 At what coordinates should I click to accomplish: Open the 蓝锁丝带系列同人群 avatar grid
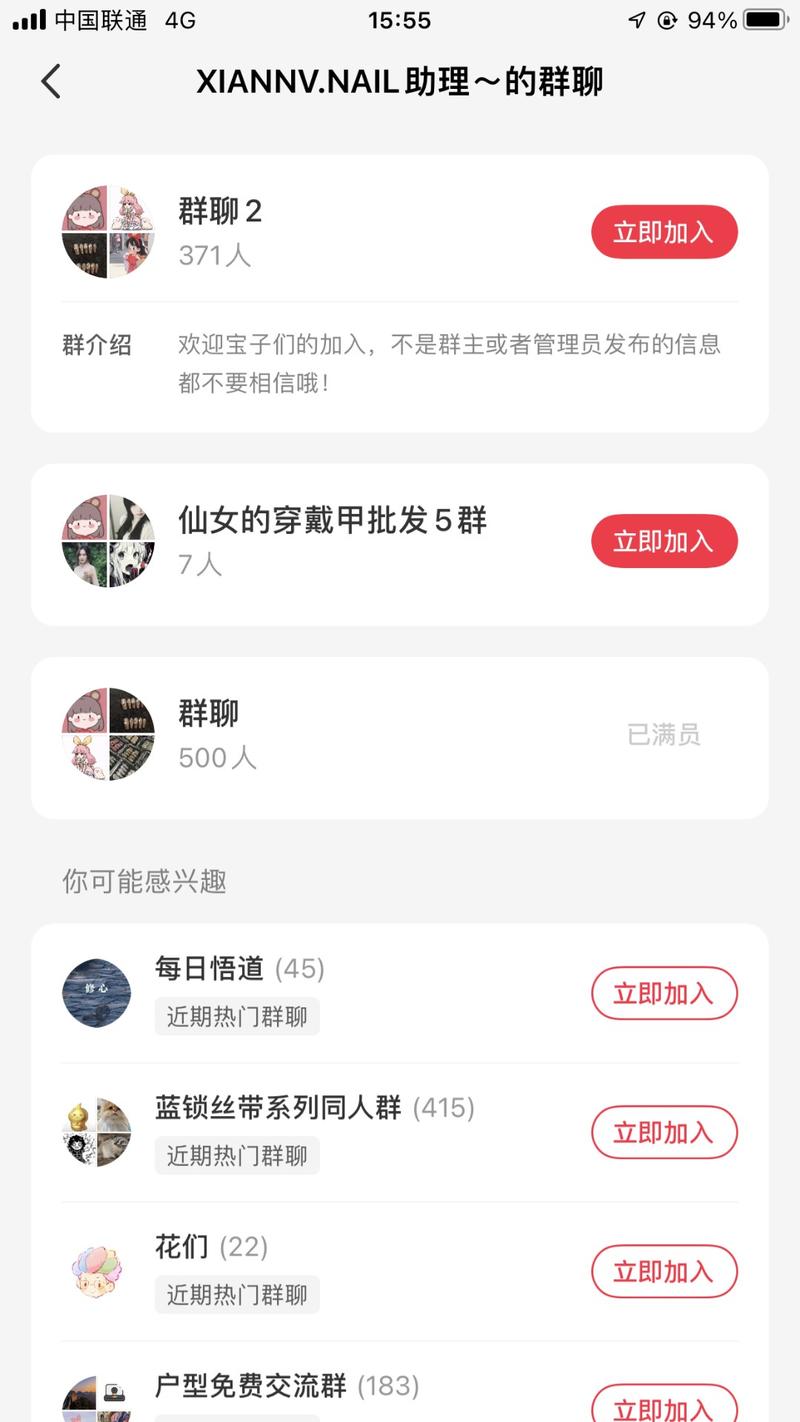pos(97,1132)
